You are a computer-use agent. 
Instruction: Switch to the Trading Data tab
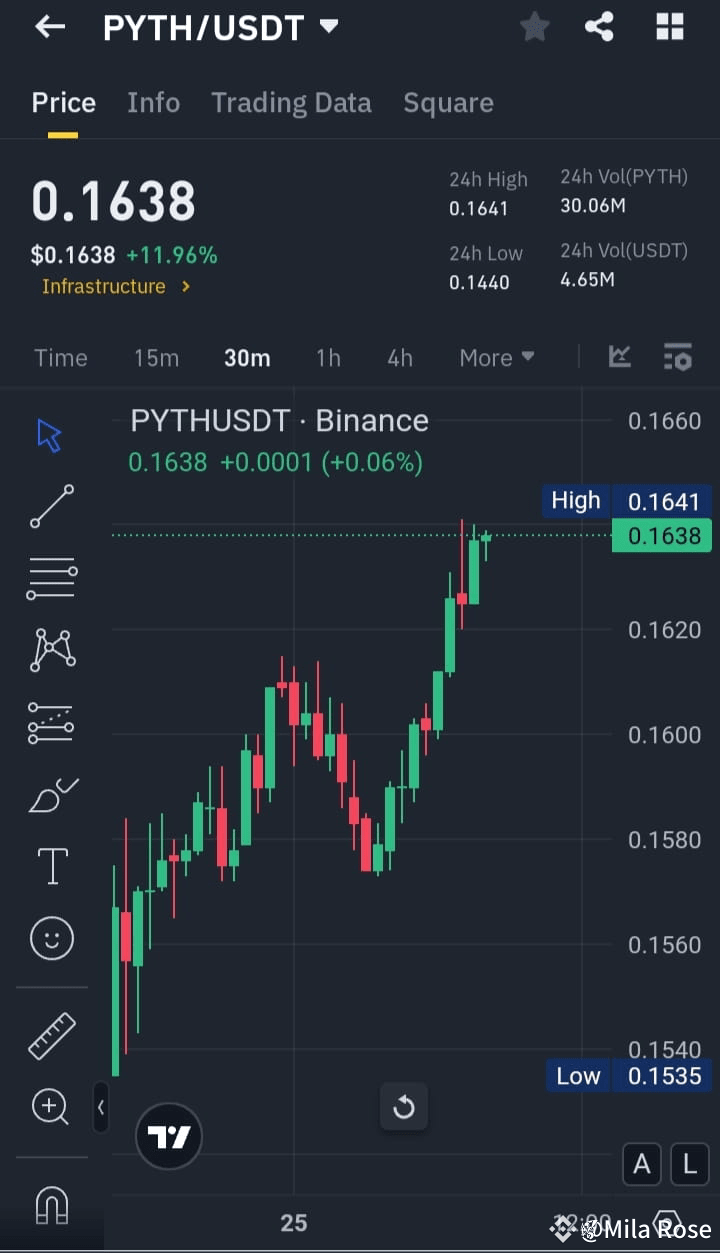coord(291,102)
